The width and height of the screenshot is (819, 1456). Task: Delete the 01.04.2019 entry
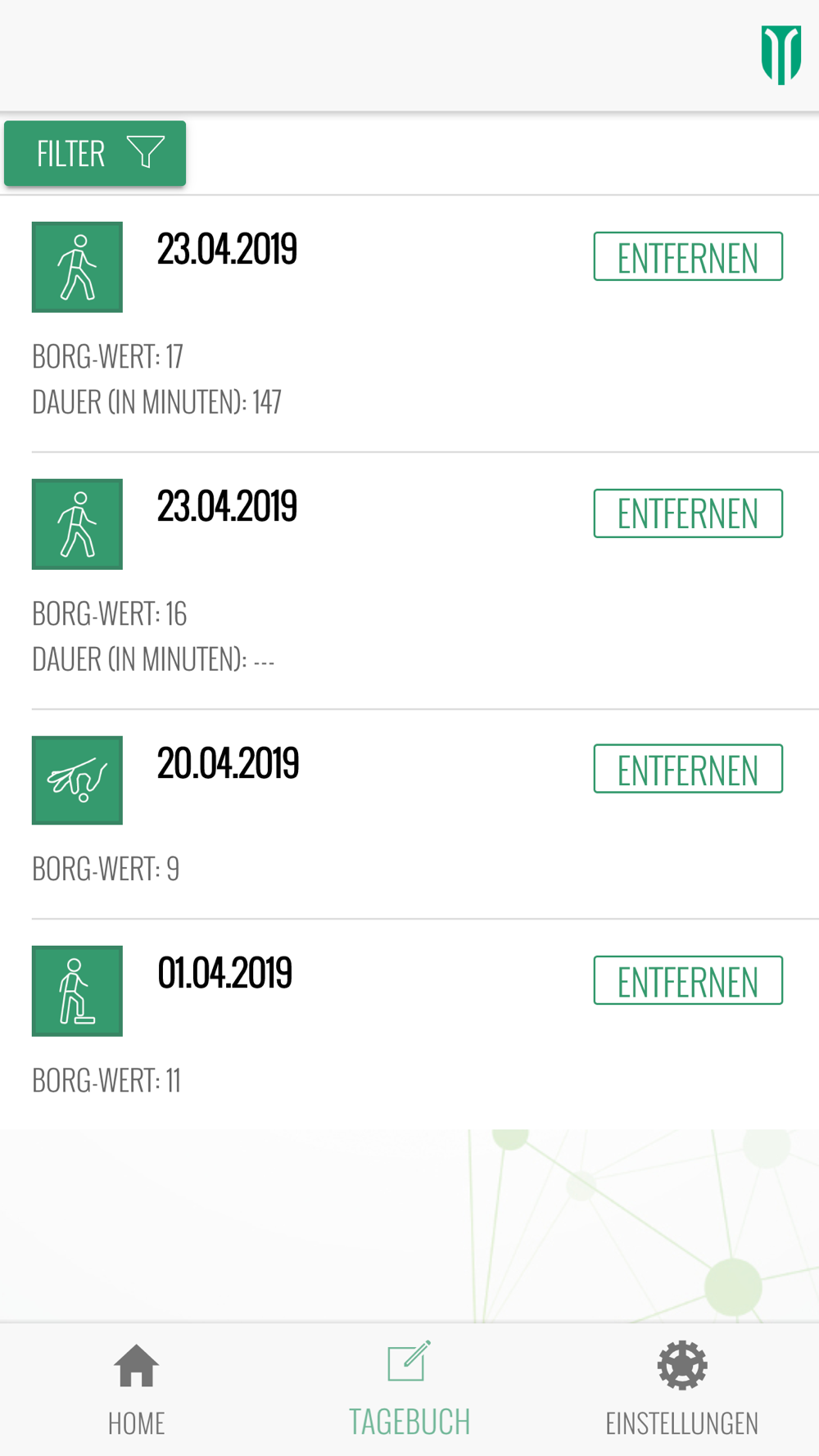click(x=687, y=980)
